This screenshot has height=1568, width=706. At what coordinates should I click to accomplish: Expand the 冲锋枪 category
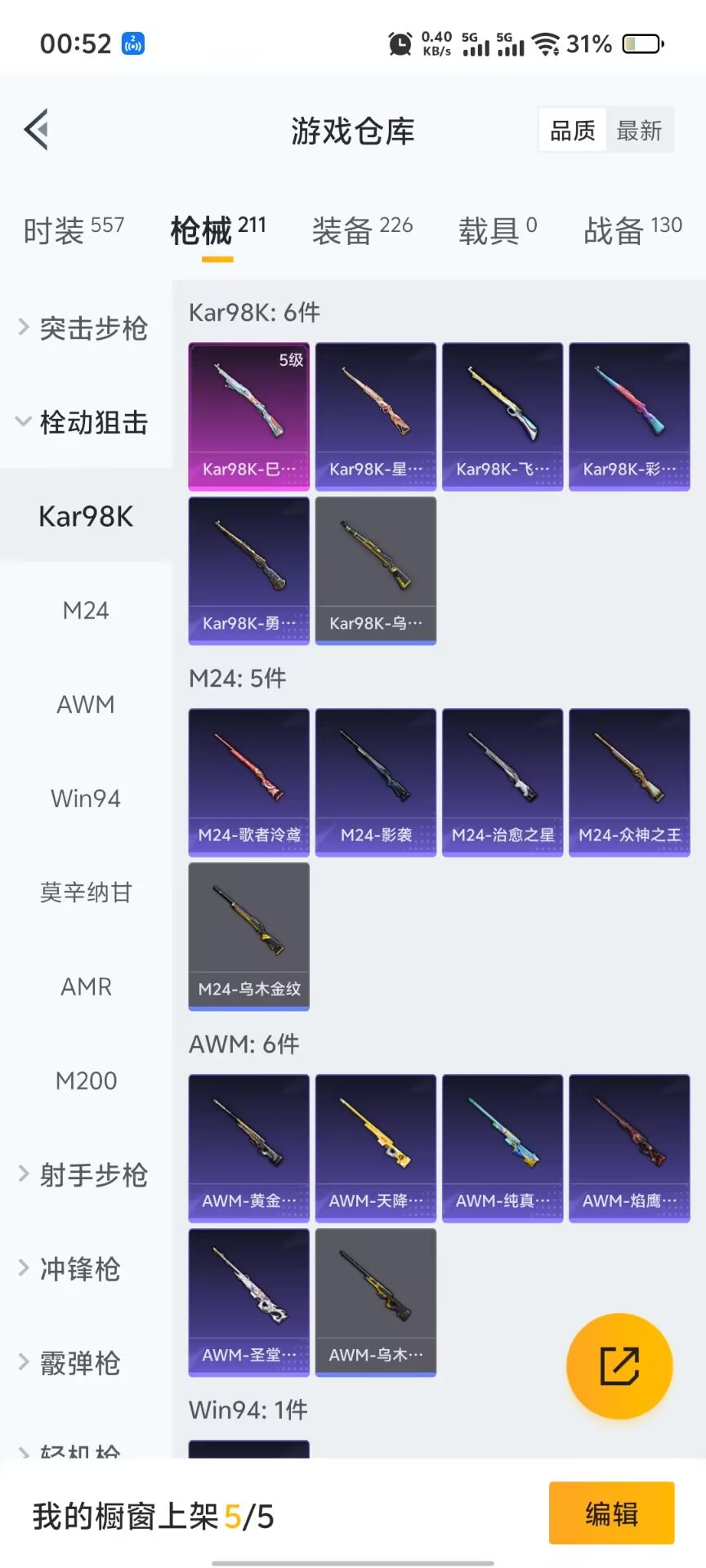tap(80, 1268)
